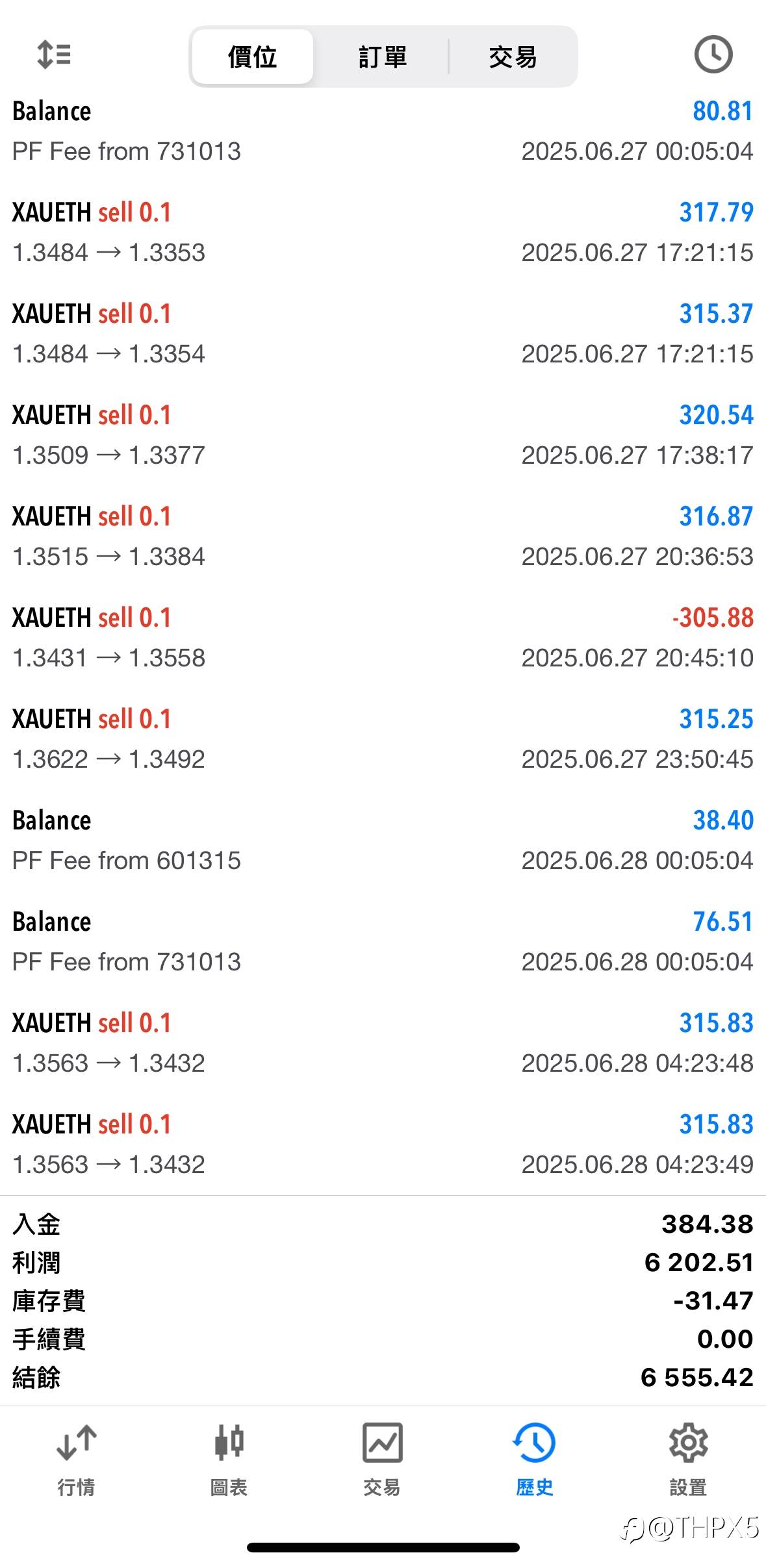Open the Balance entry of 80.81
766x1568 pixels.
click(x=383, y=131)
